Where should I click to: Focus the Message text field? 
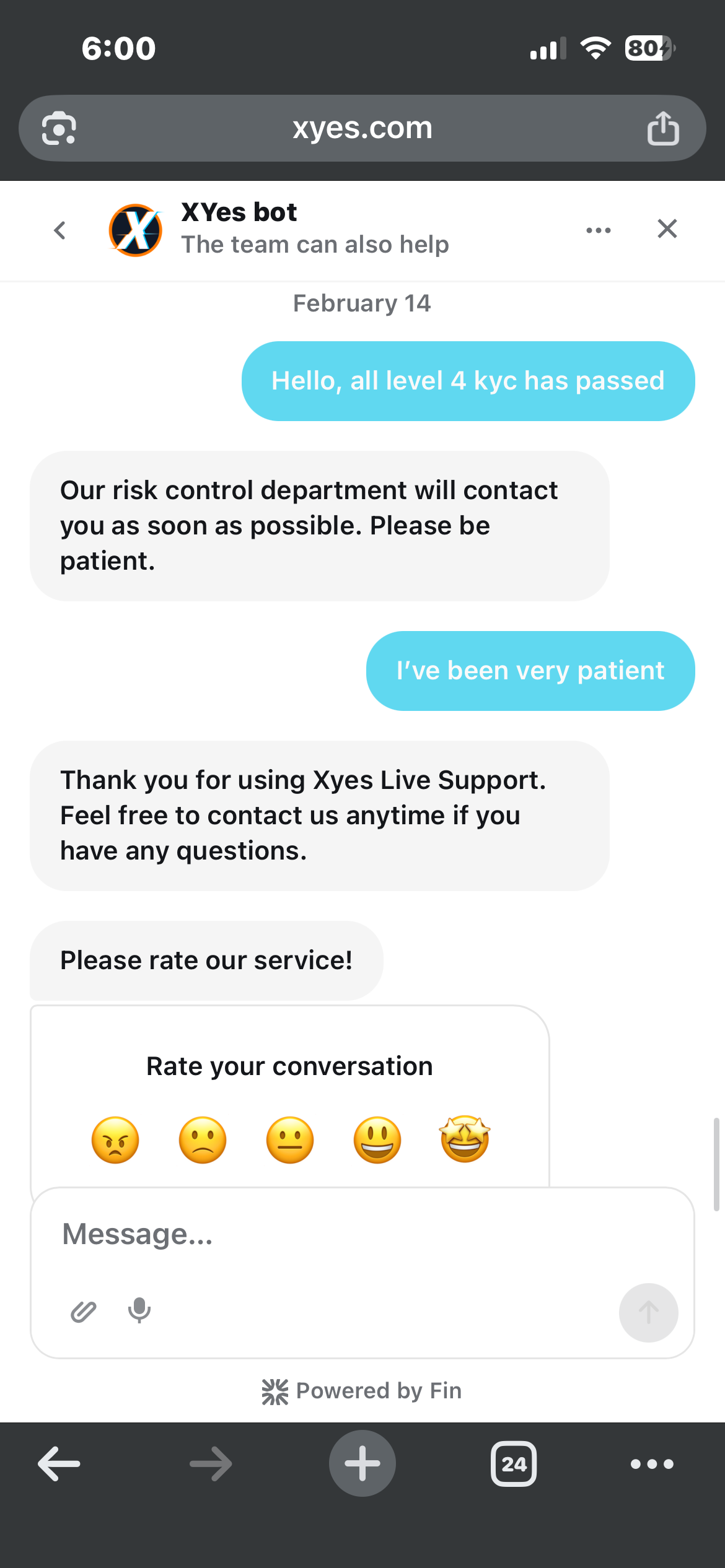click(347, 1234)
